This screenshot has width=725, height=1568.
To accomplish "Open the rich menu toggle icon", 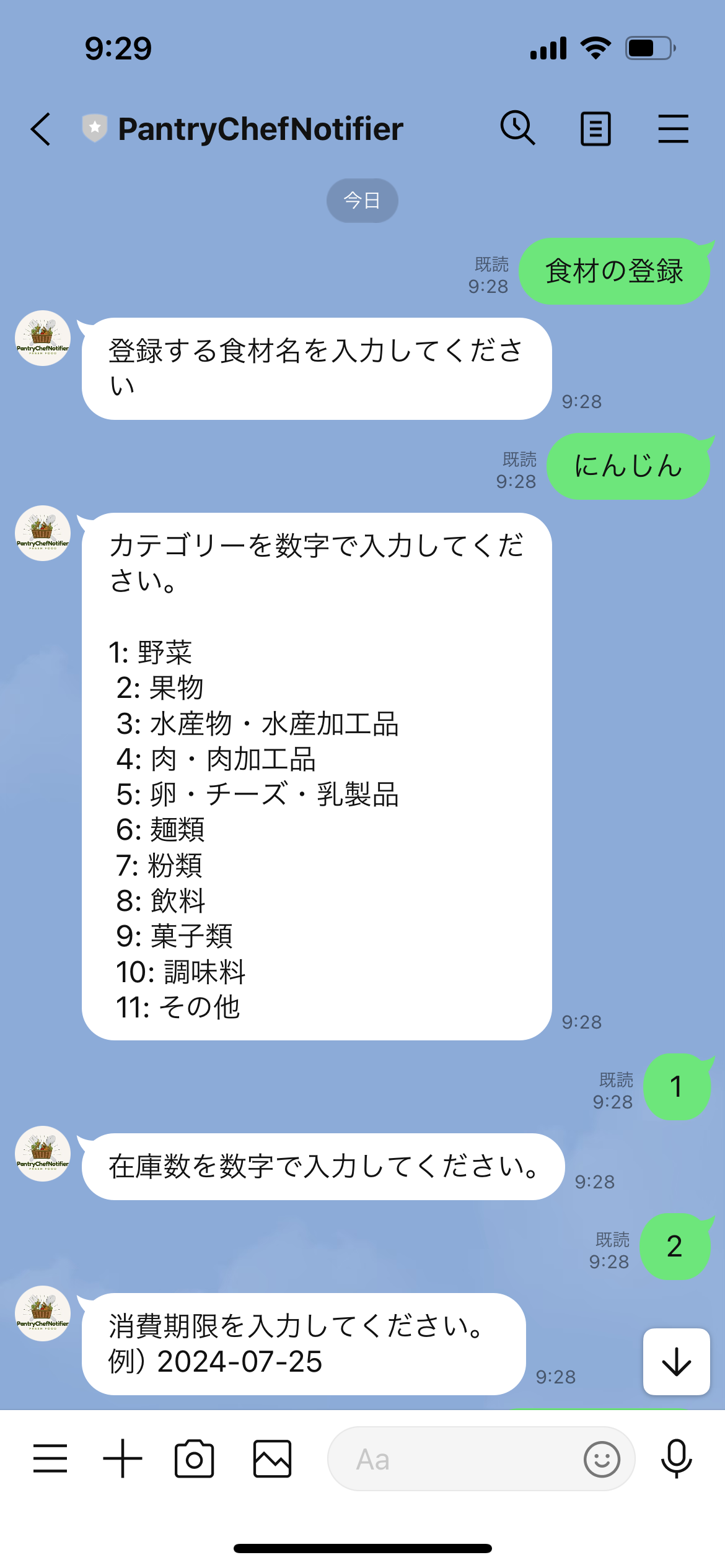I will coord(50,1458).
